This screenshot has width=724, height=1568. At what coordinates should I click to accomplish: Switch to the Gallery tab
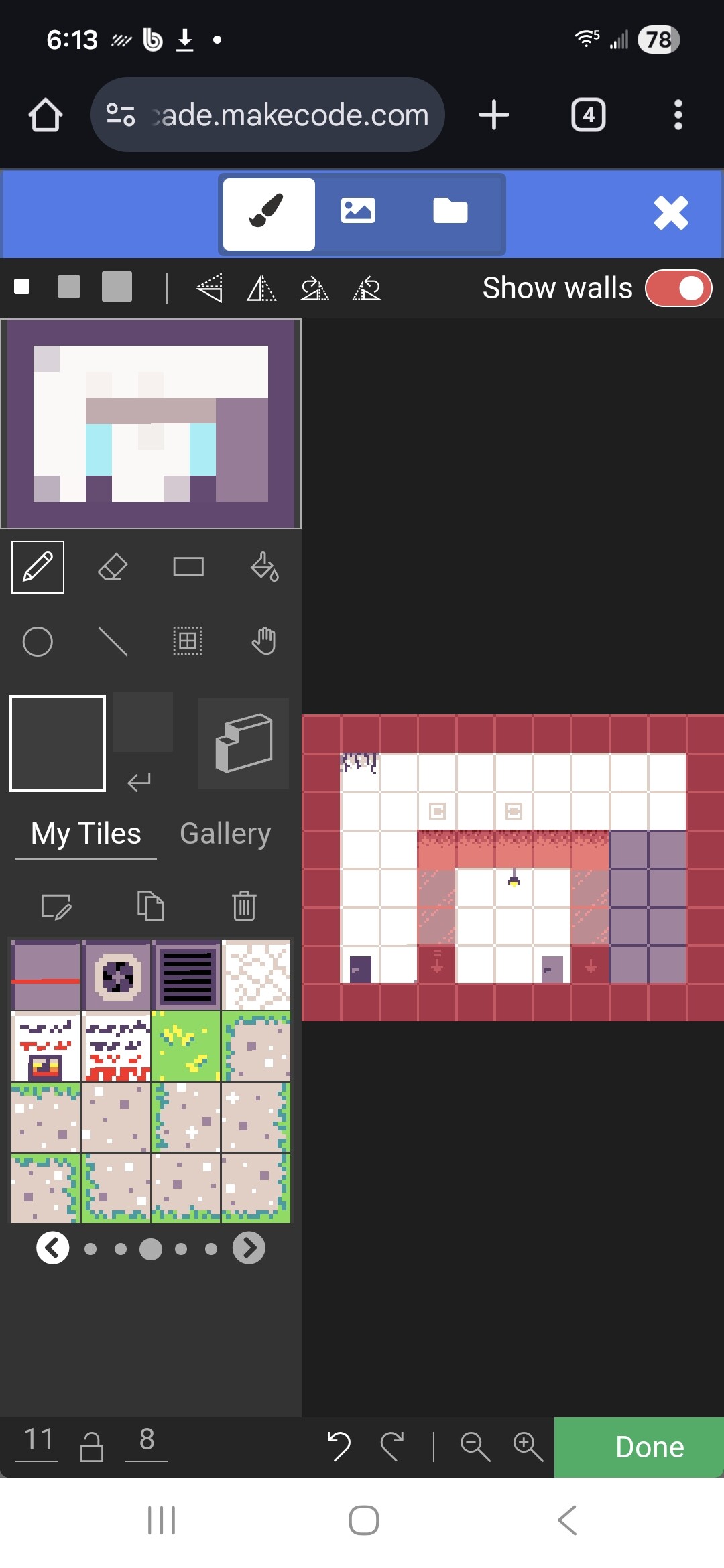coord(225,834)
